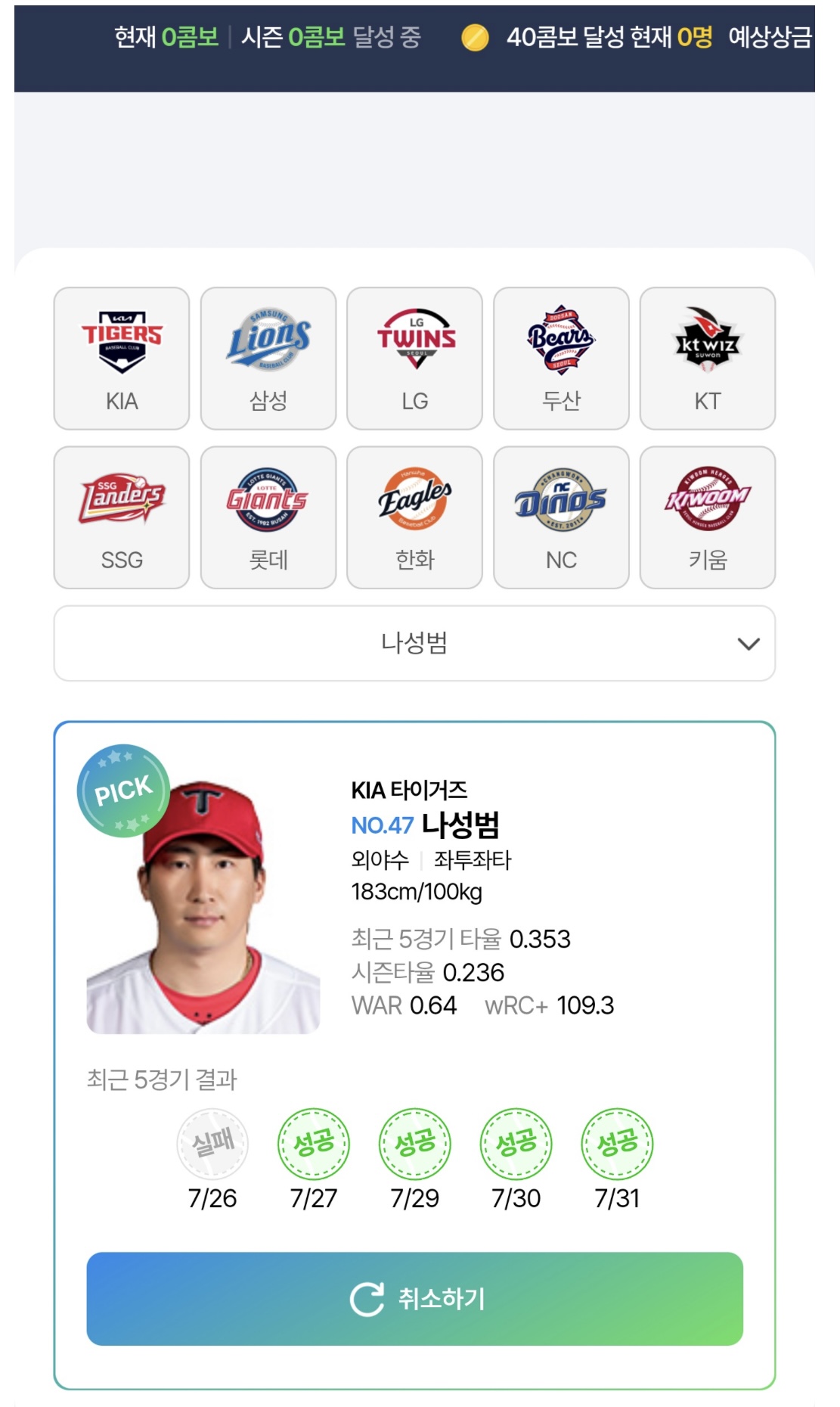The image size is (840, 1407).
Task: Select the Doosan Bears team
Action: pyautogui.click(x=561, y=358)
